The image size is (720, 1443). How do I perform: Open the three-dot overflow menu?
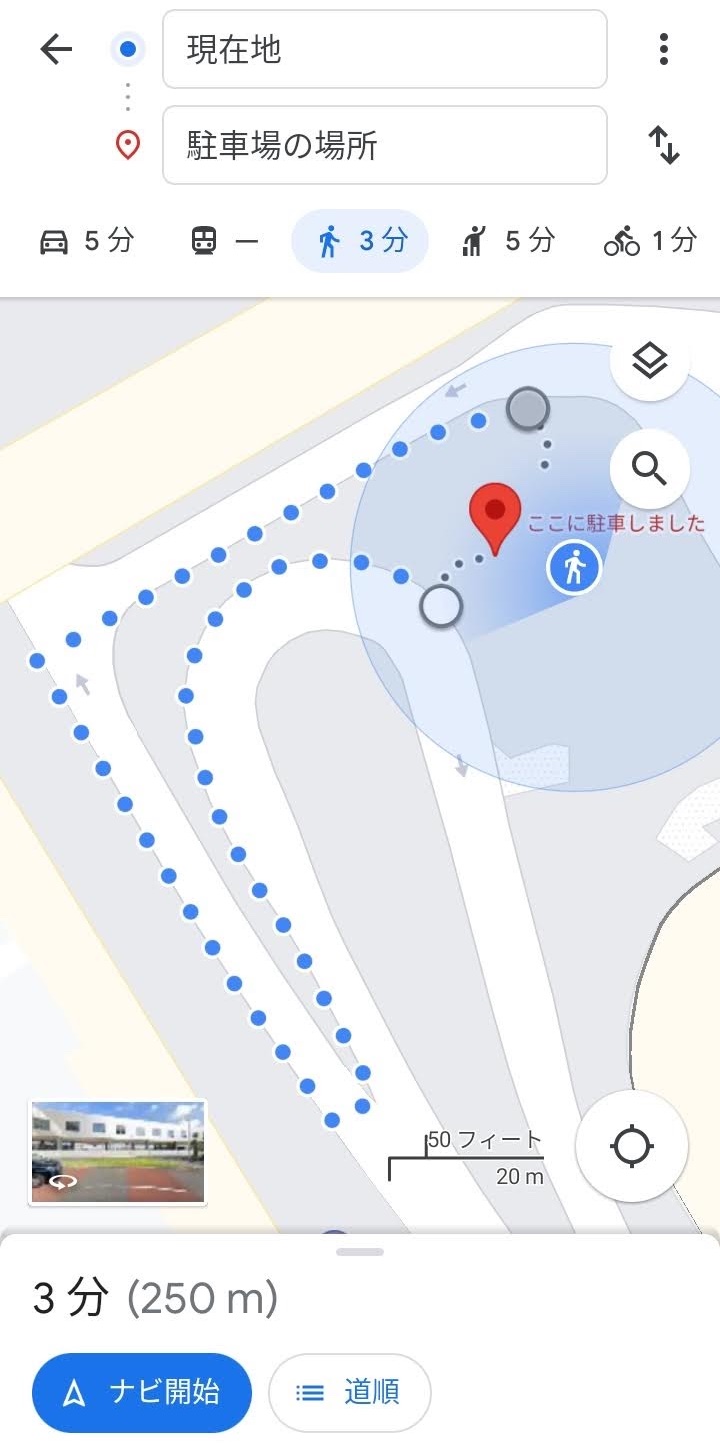[663, 49]
